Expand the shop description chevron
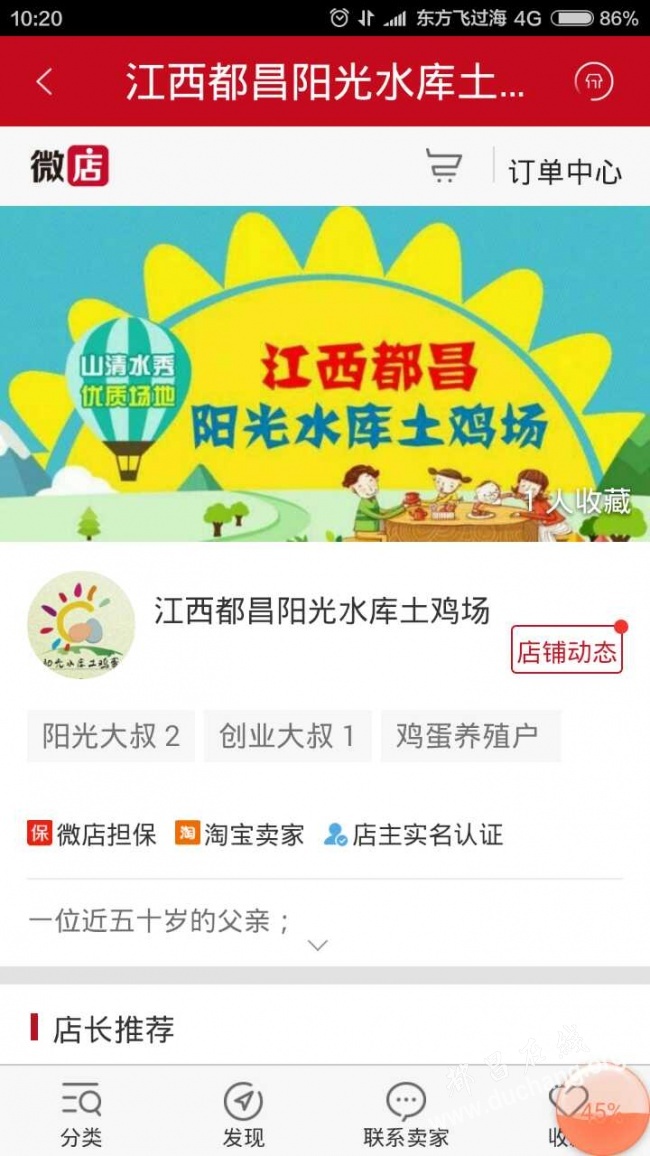 pos(318,945)
